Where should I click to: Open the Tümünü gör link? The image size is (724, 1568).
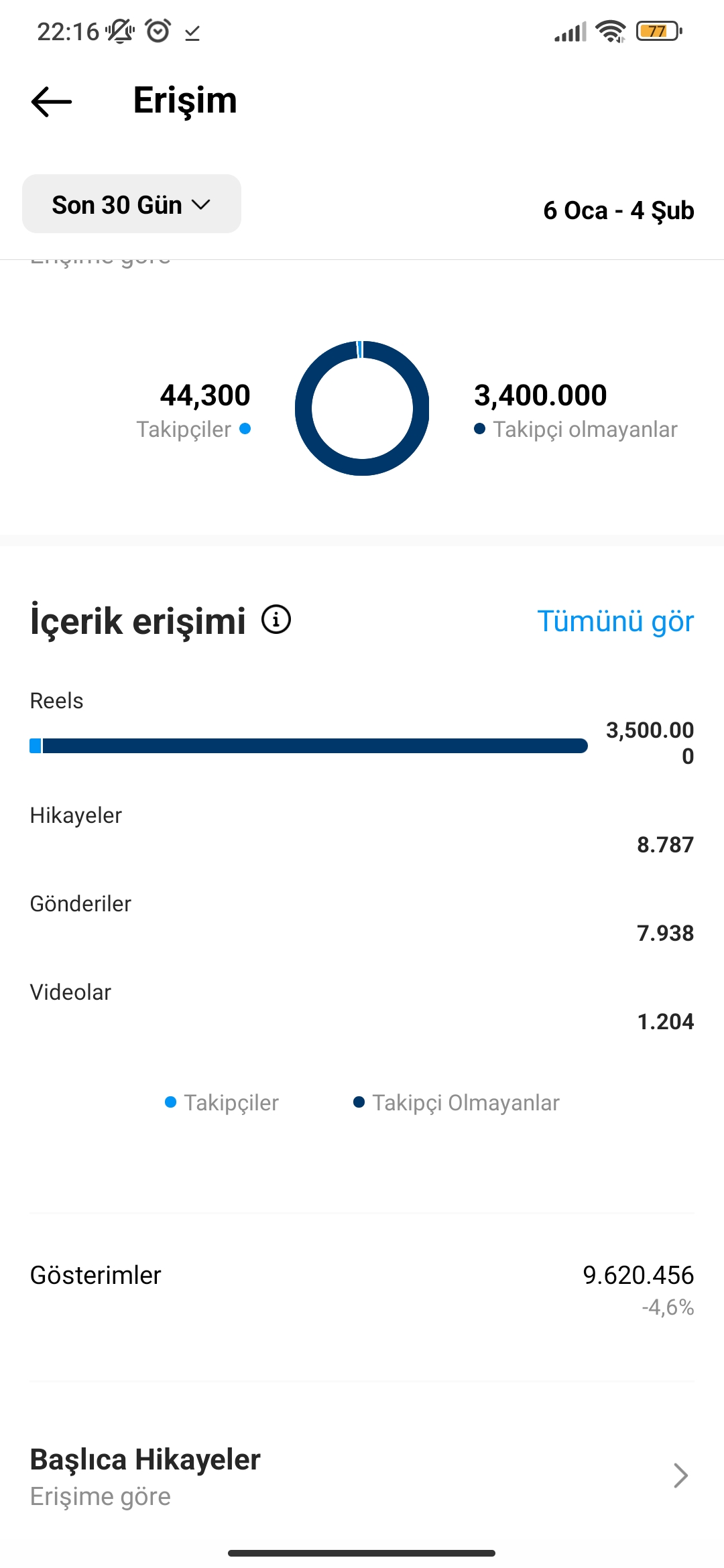(x=615, y=621)
